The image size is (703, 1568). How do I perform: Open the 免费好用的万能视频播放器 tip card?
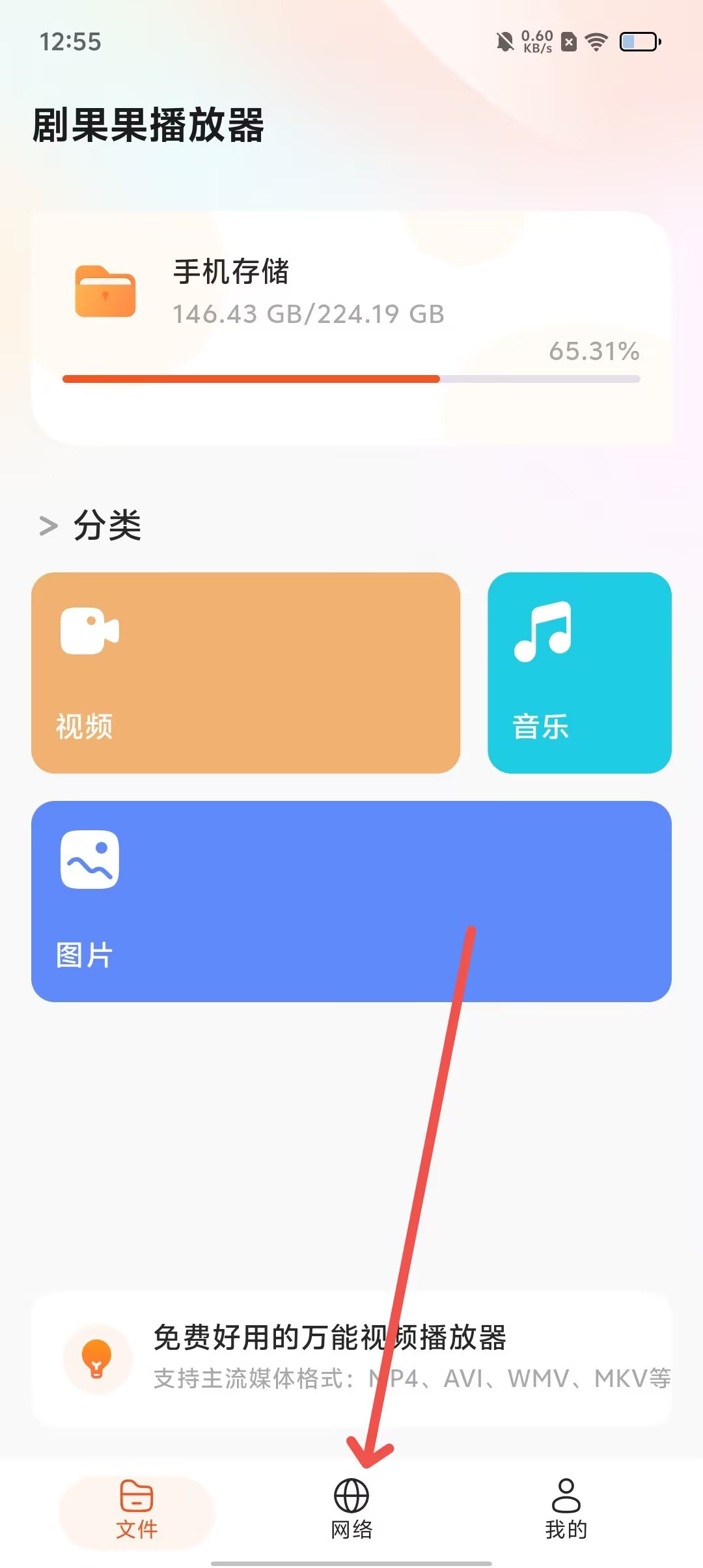click(351, 1358)
